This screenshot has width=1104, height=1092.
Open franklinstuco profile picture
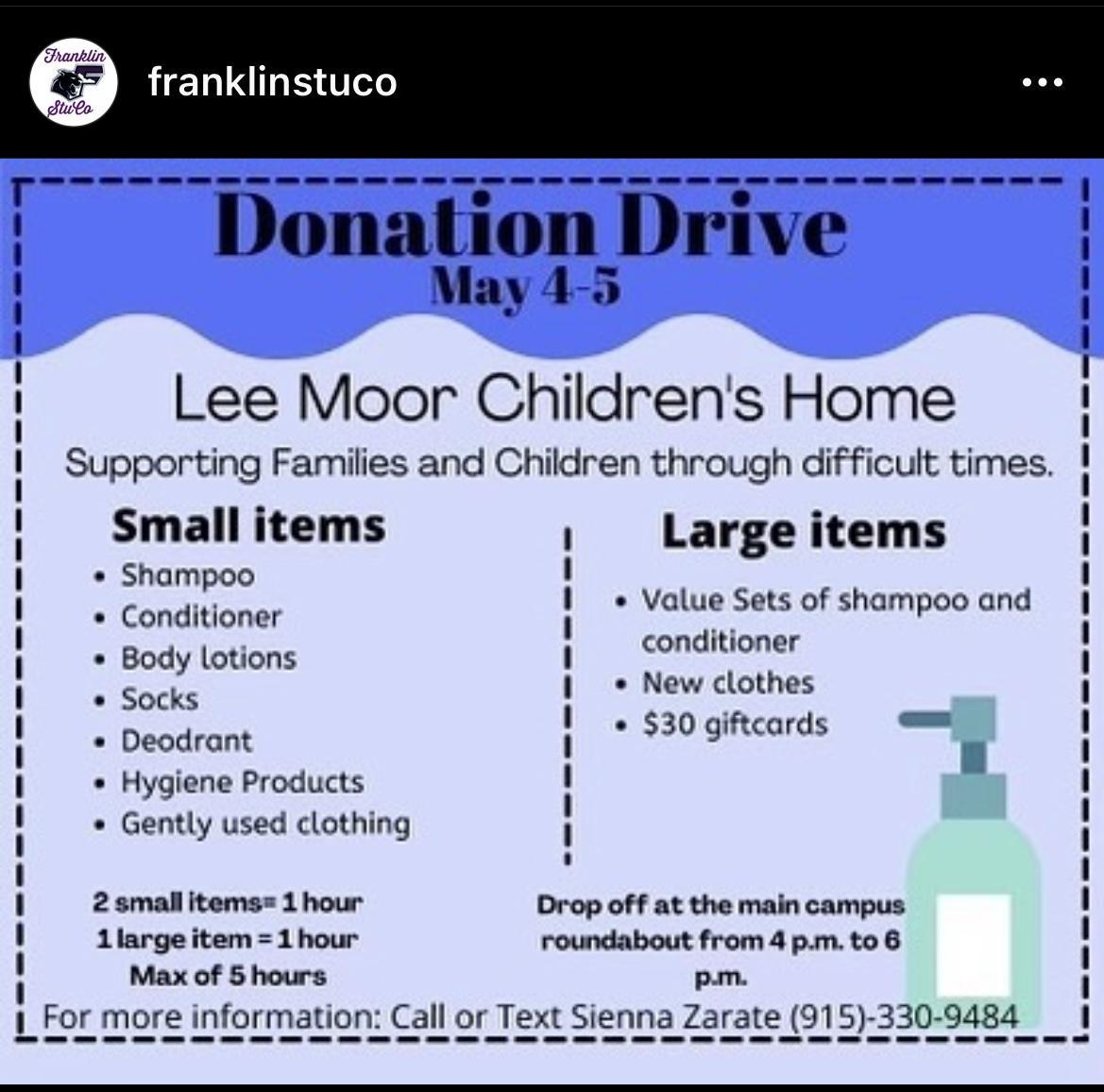74,82
